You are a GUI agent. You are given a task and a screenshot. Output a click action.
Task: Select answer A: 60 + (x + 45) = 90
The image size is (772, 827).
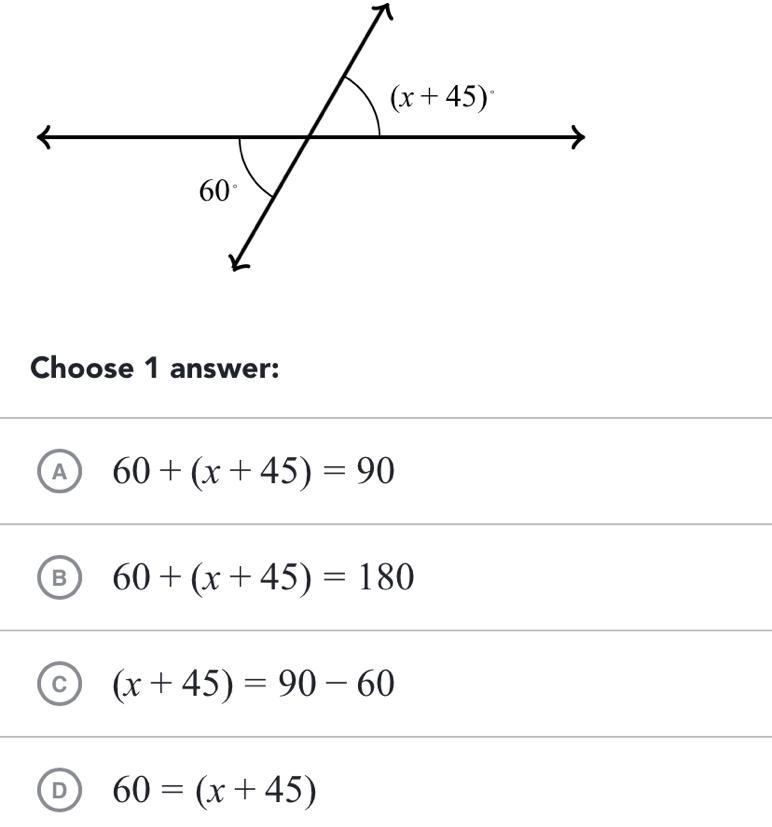(x=60, y=472)
